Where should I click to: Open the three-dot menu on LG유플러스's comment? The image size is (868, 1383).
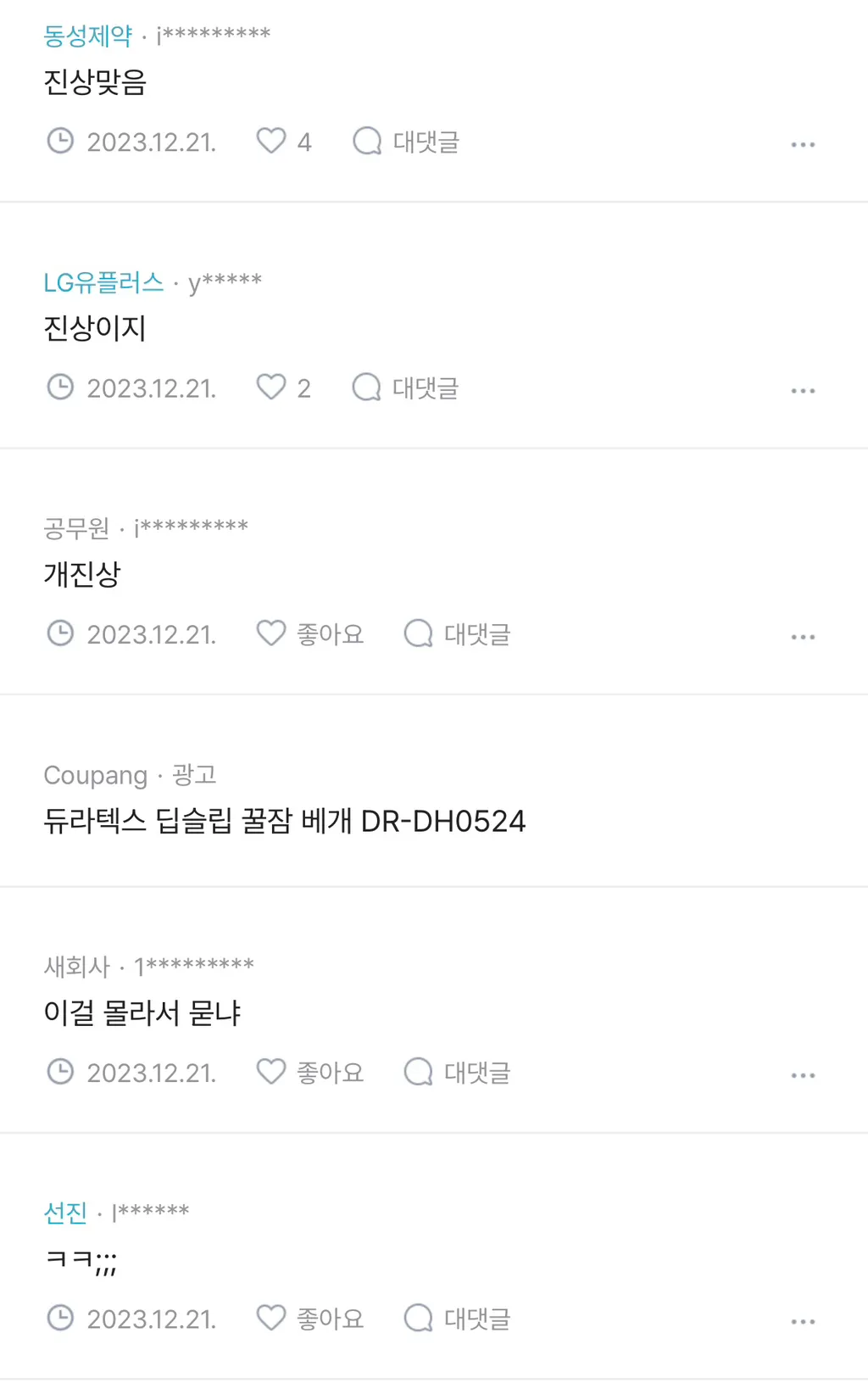tap(802, 389)
